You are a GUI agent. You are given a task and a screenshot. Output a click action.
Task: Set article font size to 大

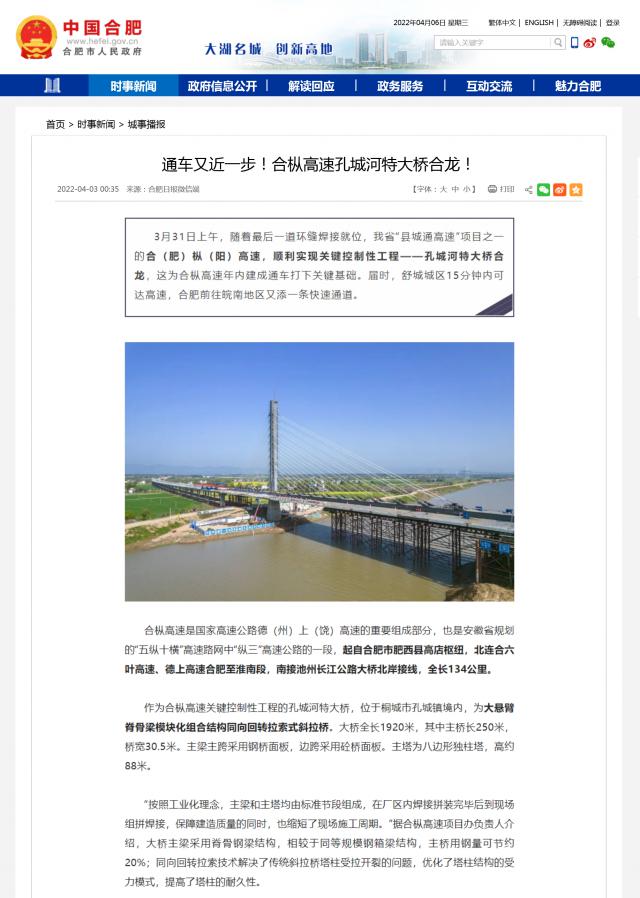point(440,189)
